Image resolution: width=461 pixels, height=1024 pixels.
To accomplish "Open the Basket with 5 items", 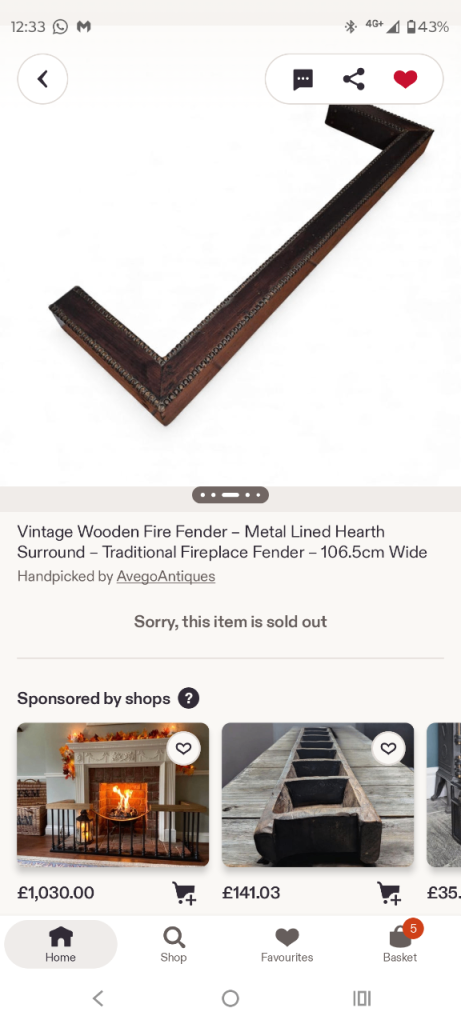I will point(400,944).
